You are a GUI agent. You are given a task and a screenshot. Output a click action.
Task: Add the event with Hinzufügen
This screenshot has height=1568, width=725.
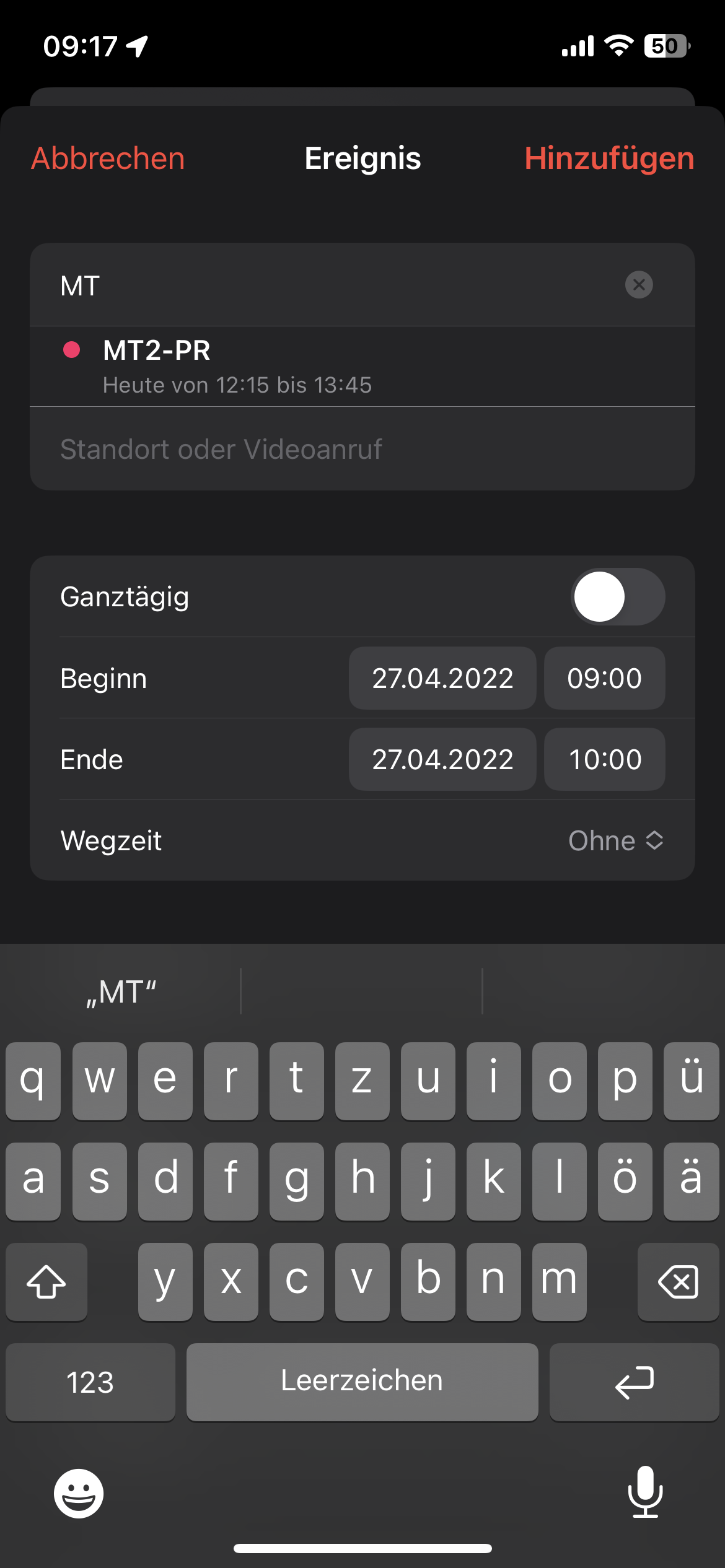pos(609,159)
